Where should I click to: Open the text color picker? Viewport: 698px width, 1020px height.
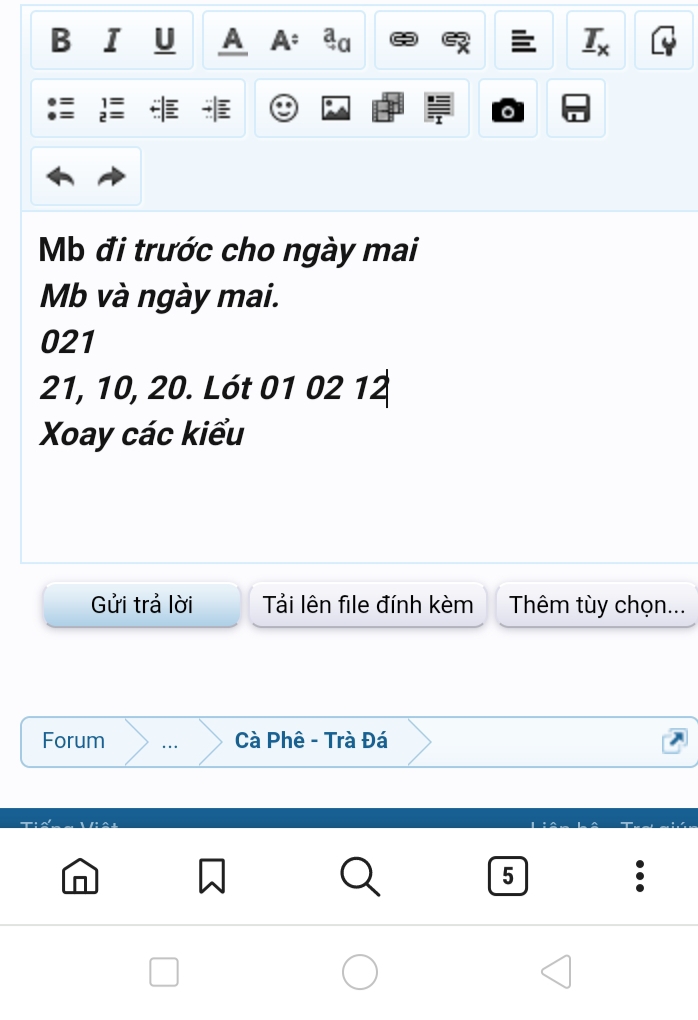pos(232,40)
